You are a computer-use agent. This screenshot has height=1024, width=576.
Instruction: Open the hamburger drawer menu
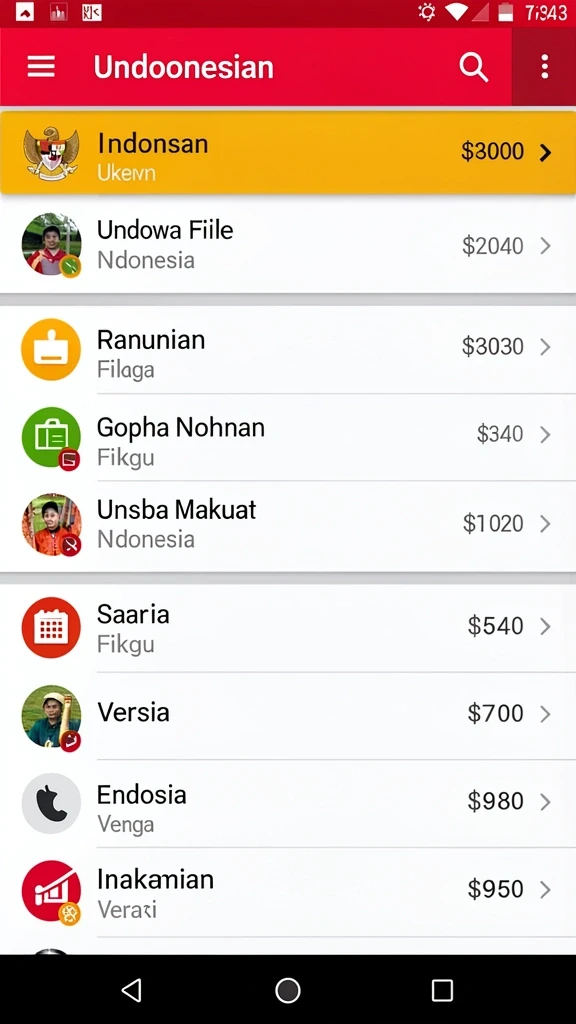pos(40,67)
